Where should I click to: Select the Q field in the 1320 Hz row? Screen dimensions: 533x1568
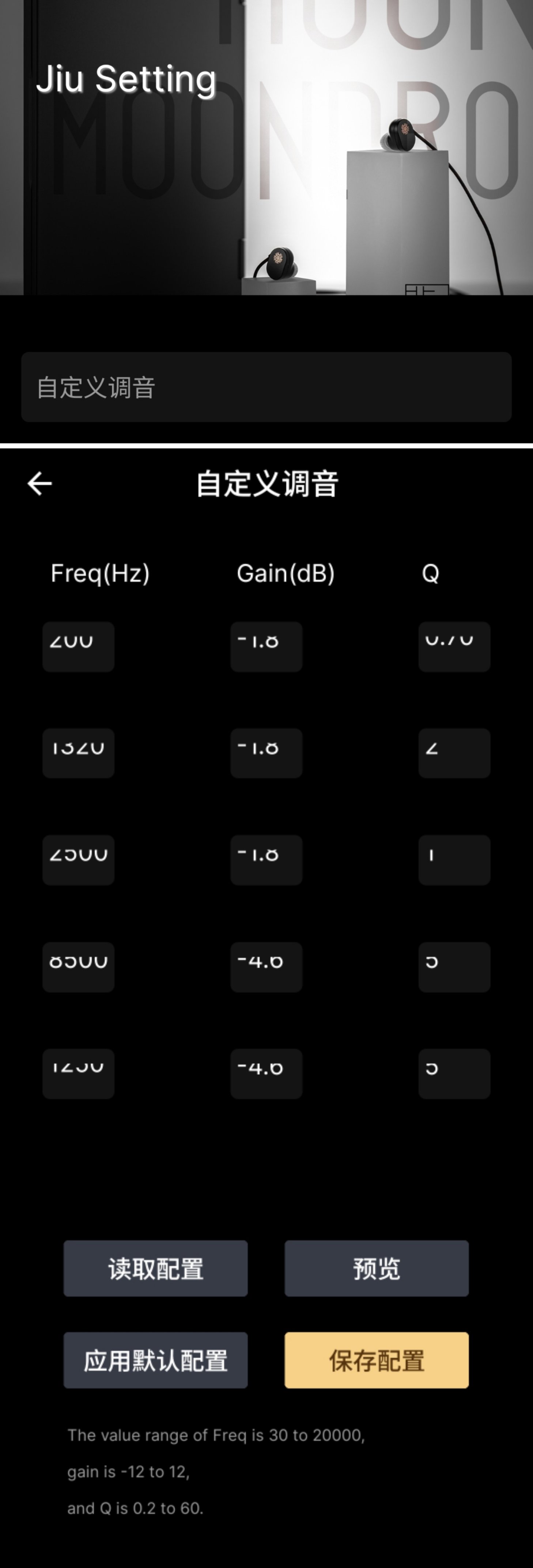coord(454,753)
